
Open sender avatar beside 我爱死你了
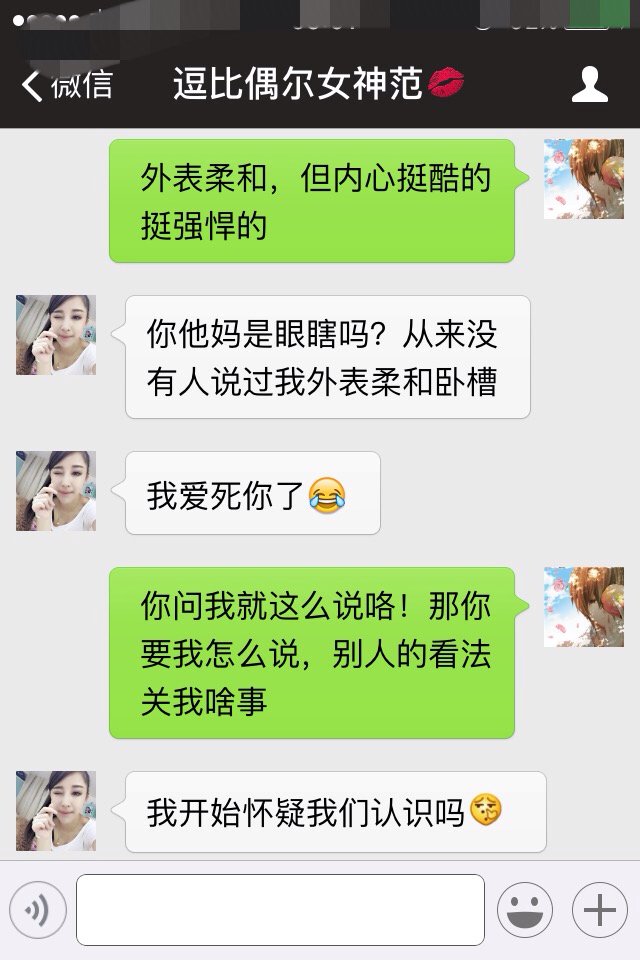[56, 490]
